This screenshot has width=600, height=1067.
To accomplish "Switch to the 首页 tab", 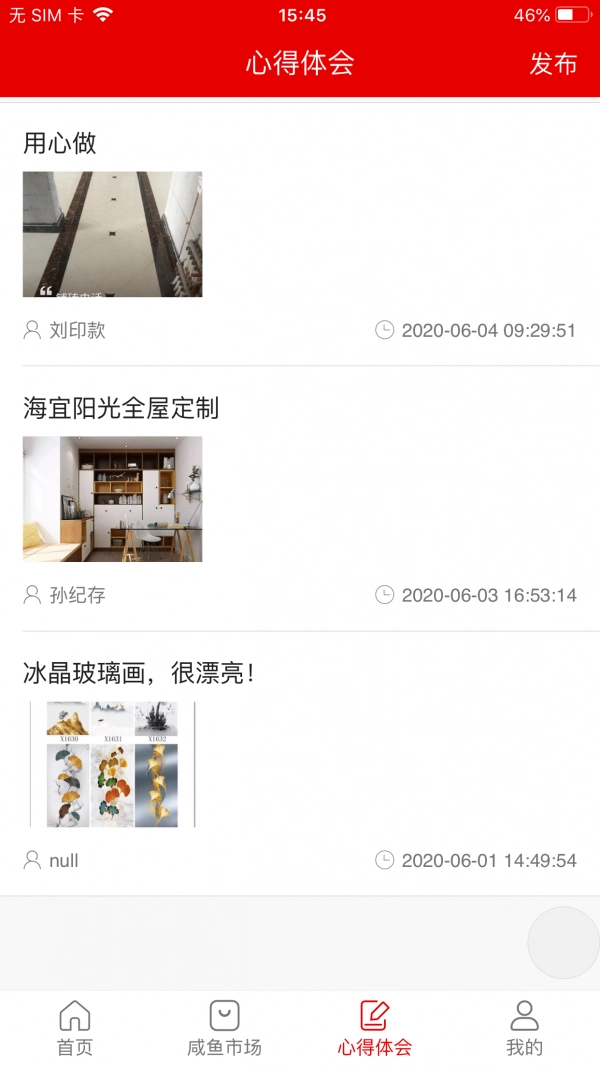I will click(x=75, y=1028).
